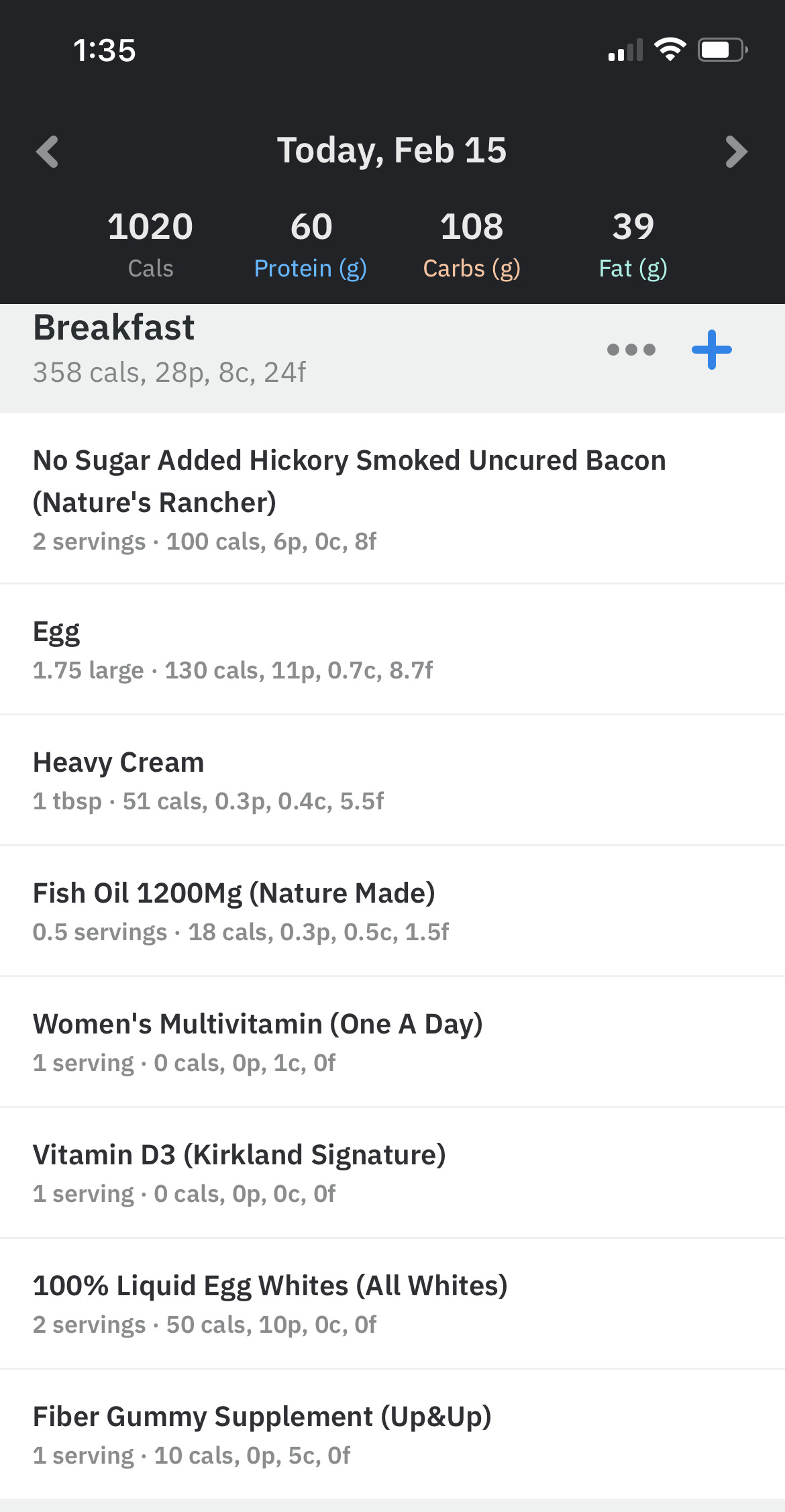Viewport: 785px width, 1512px height.
Task: Open Women's Multivitamin entry
Action: point(392,1042)
